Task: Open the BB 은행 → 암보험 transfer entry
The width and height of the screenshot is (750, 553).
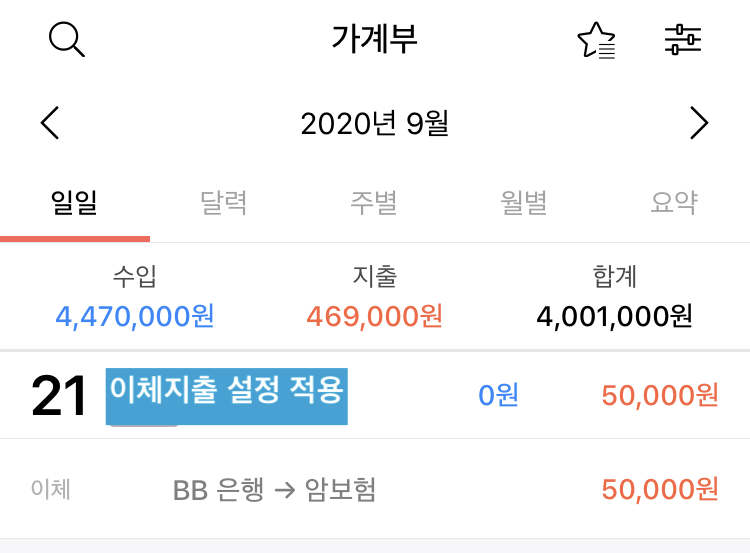Action: (374, 490)
